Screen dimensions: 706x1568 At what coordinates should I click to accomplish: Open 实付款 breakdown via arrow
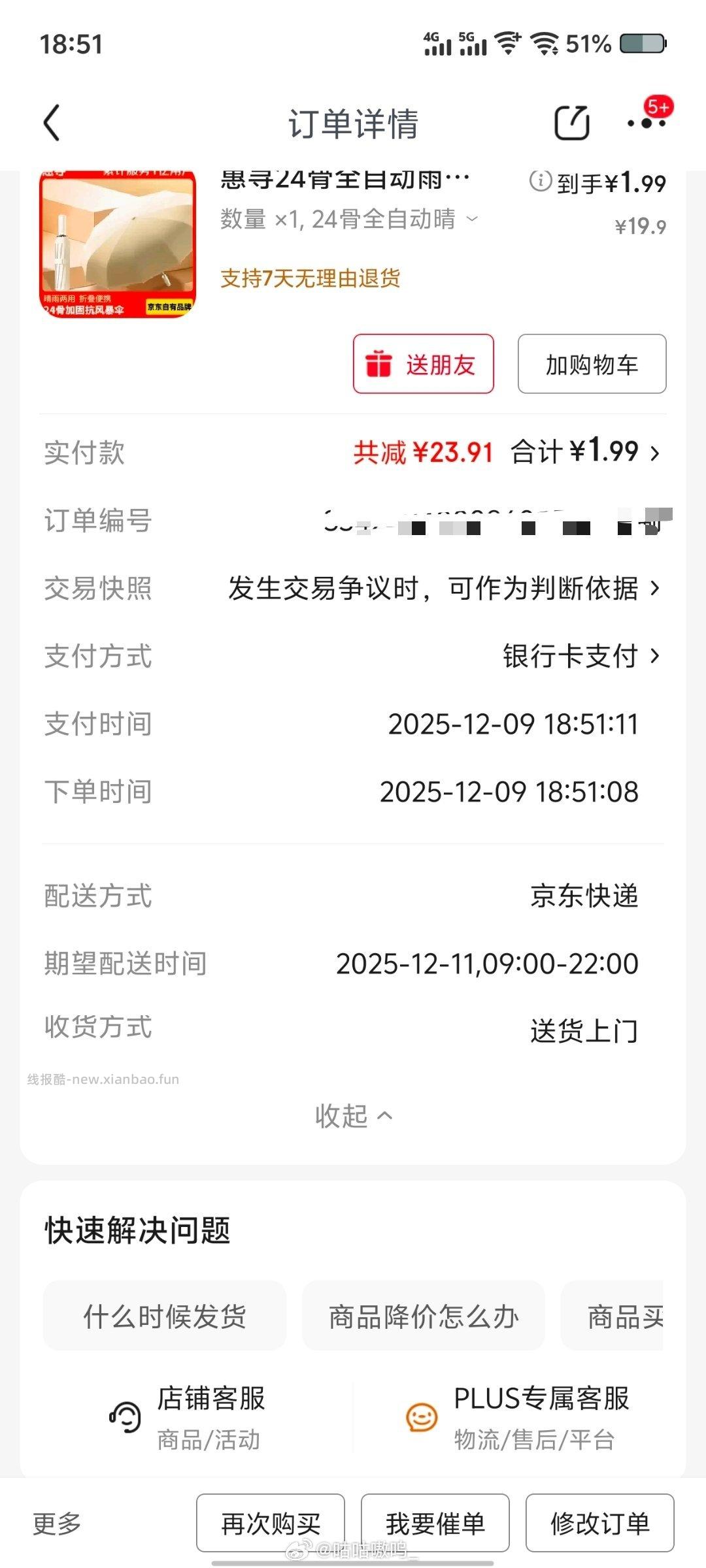(x=656, y=451)
